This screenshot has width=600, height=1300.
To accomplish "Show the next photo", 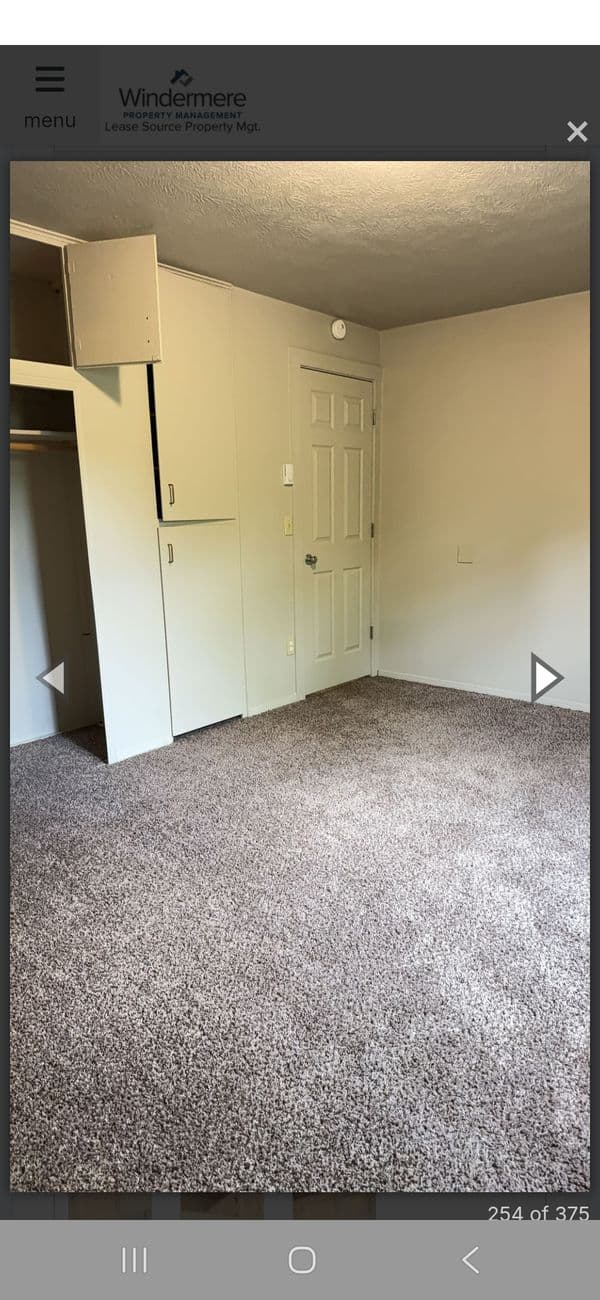I will tap(546, 678).
